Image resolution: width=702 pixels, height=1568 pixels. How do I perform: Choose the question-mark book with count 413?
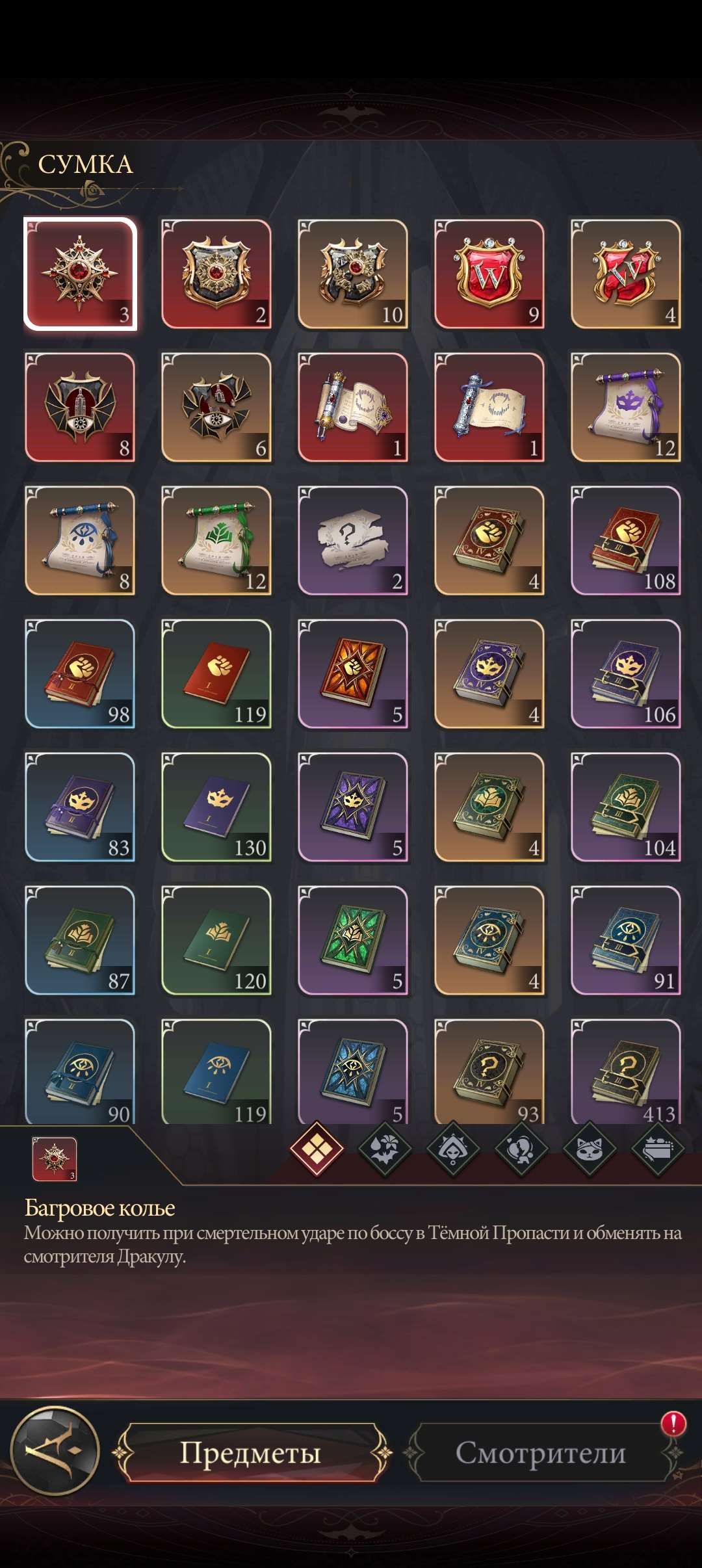(x=625, y=1070)
